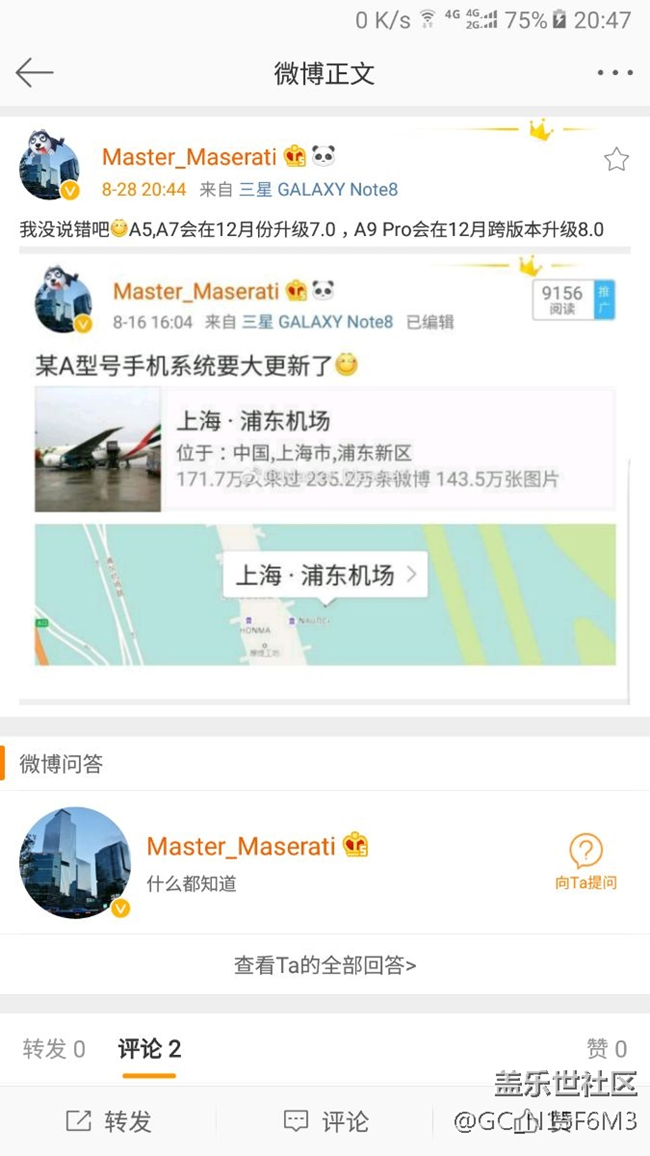Go back from the Weibo post
Screen dimensions: 650x1156
(x=34, y=73)
